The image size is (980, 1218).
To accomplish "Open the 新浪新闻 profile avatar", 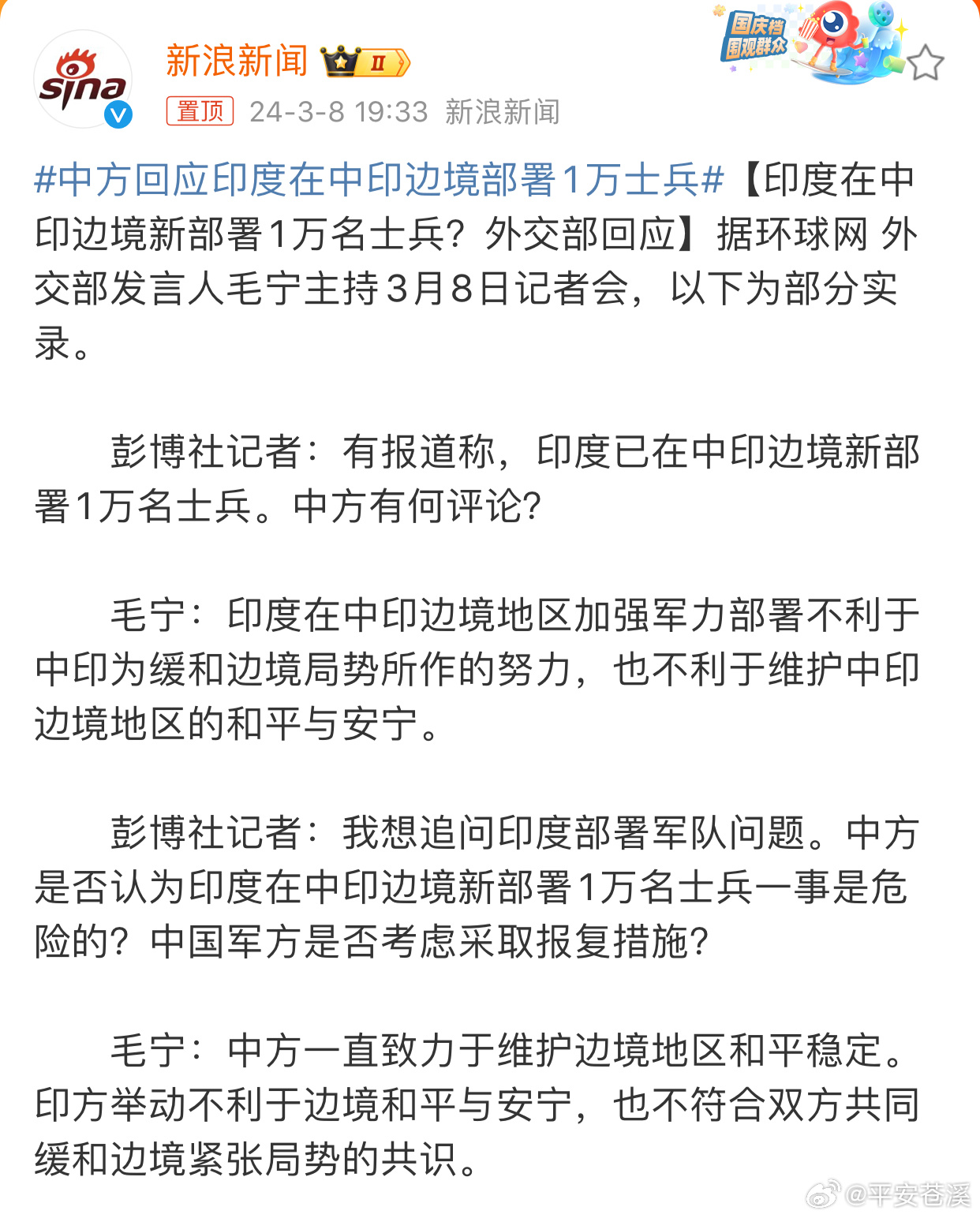I will tap(83, 80).
